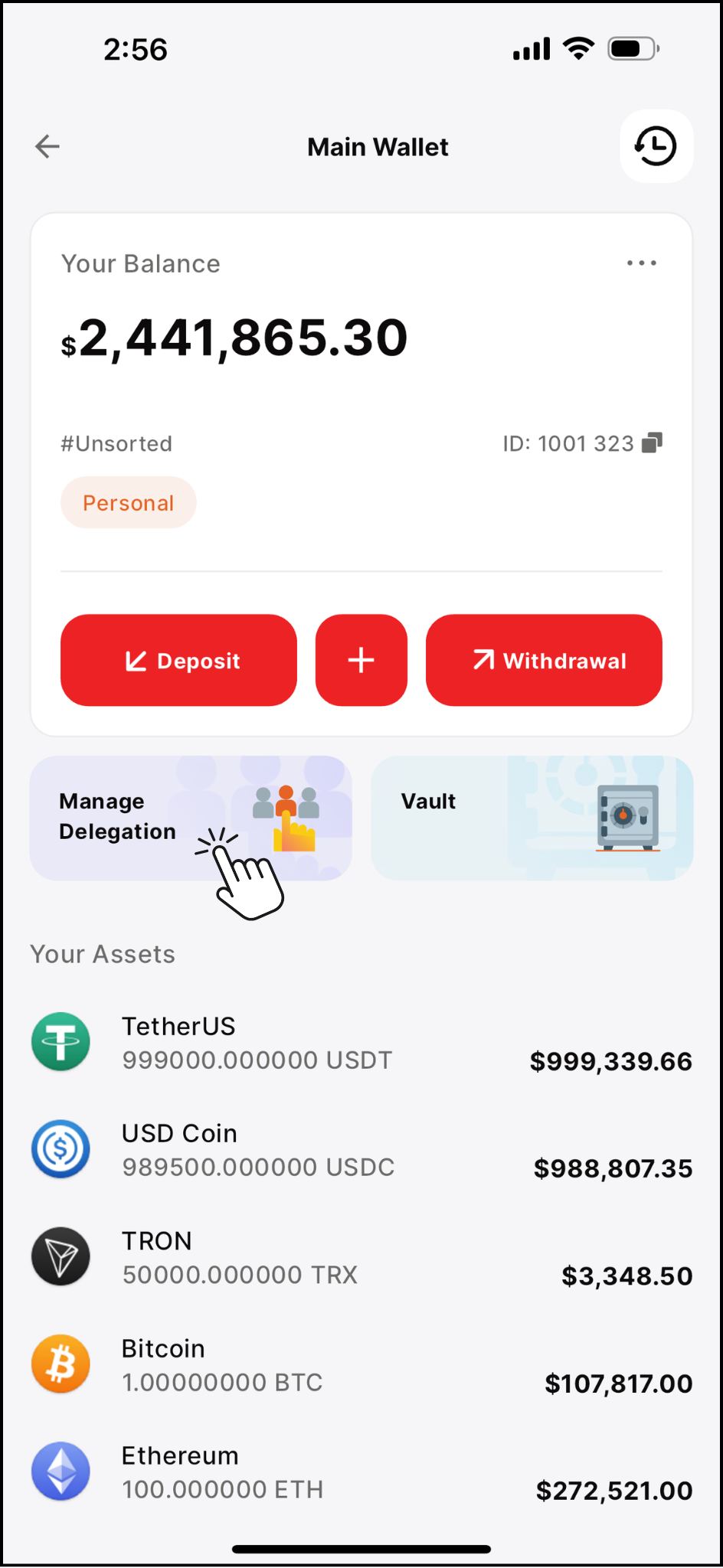This screenshot has width=723, height=1568.
Task: Start a Withdrawal
Action: tap(544, 660)
